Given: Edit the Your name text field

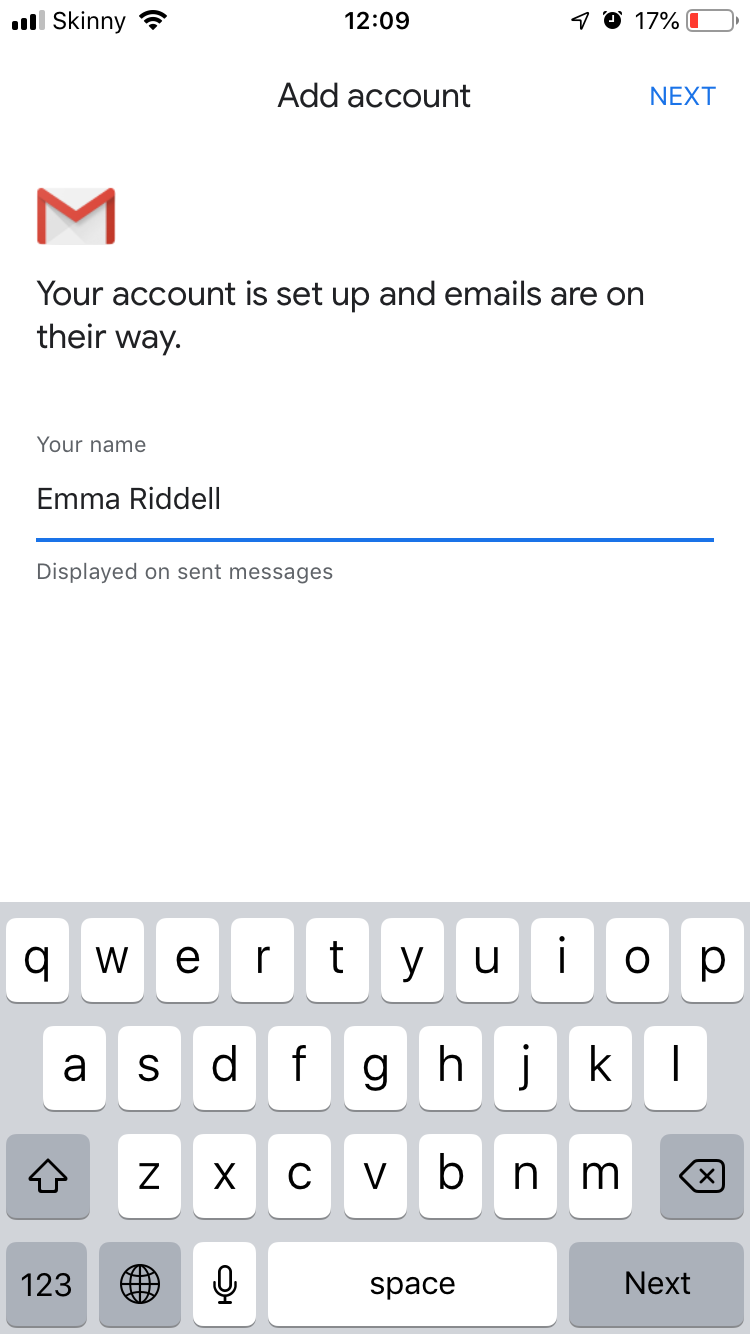Looking at the screenshot, I should (375, 499).
